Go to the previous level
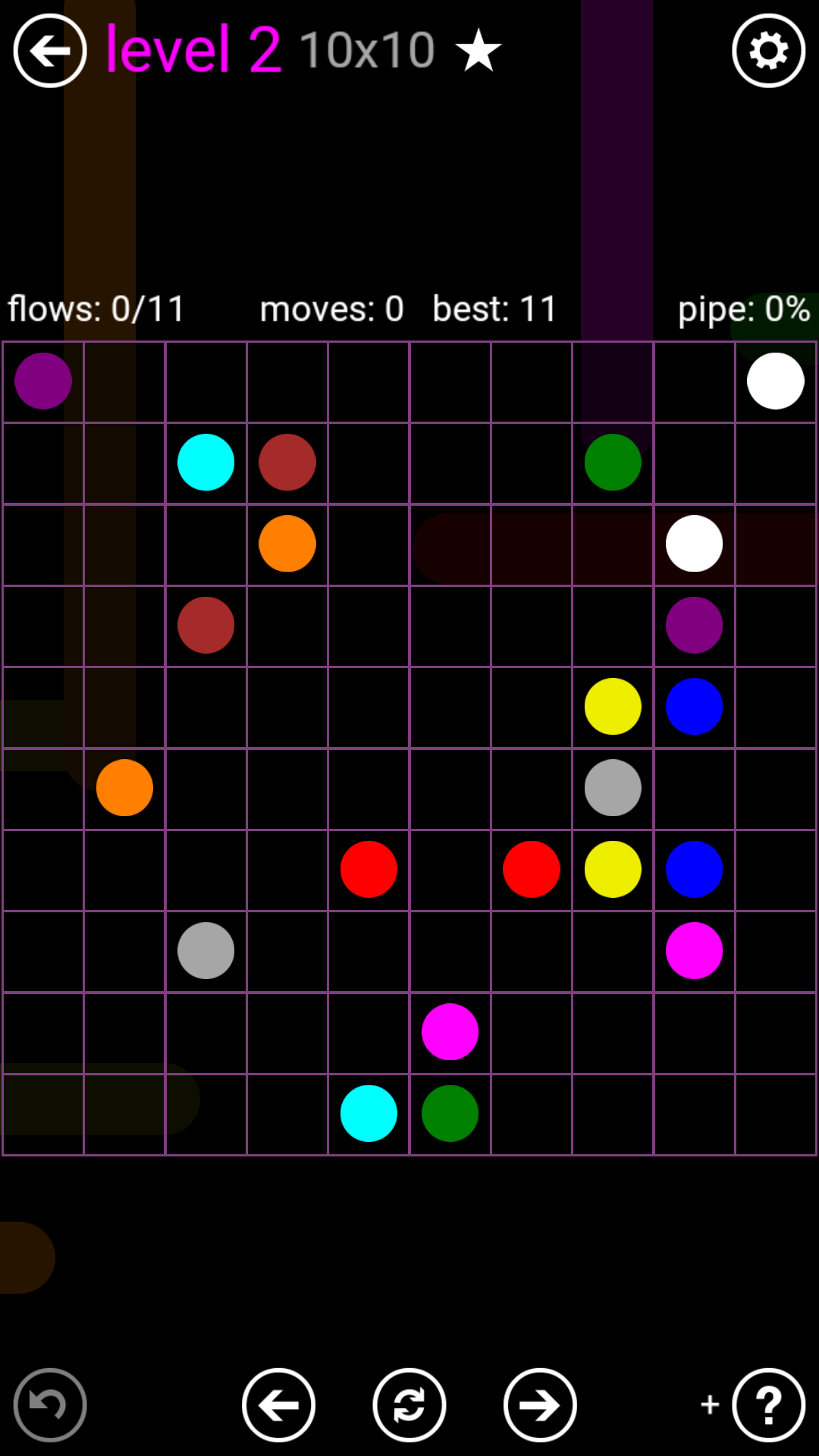The image size is (819, 1456). [x=278, y=1405]
